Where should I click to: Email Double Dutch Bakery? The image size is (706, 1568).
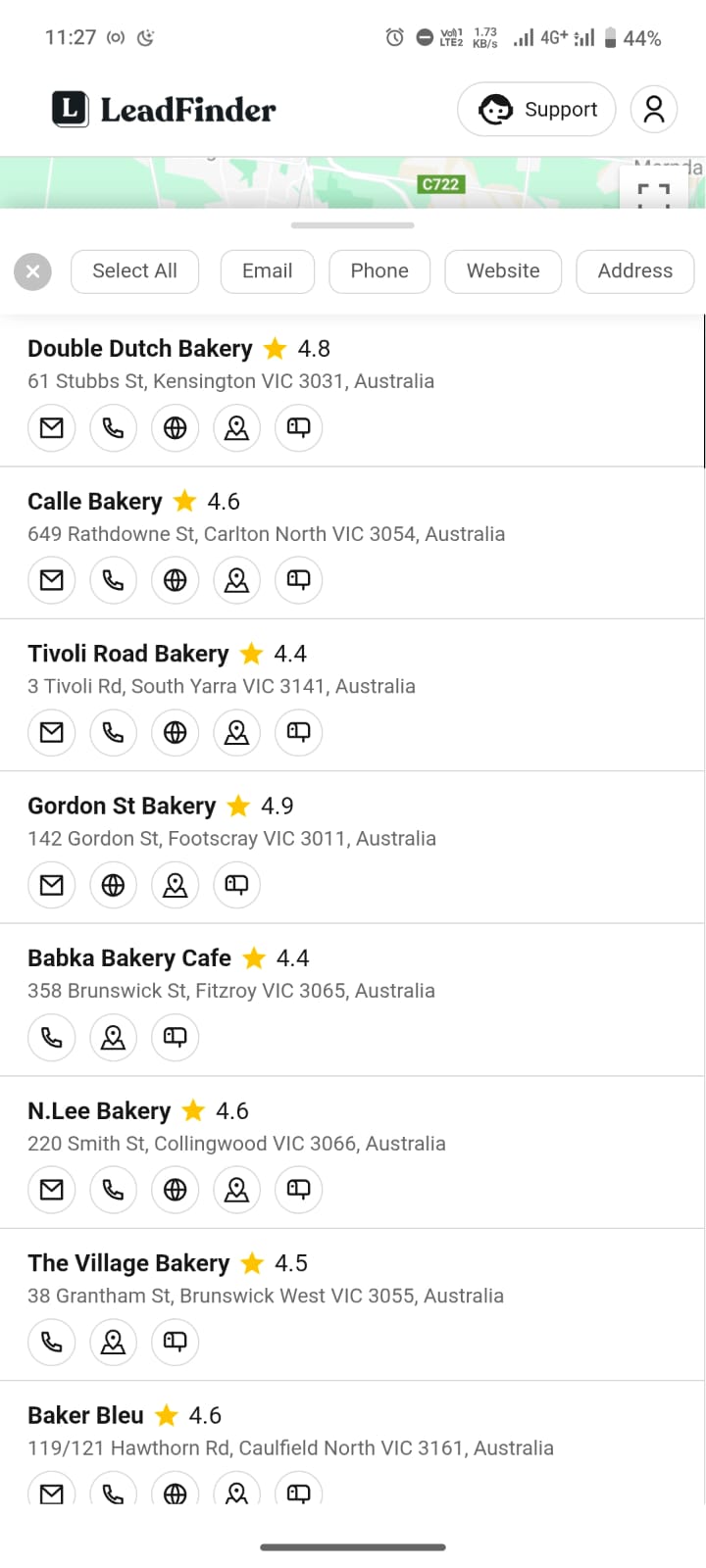tap(52, 428)
